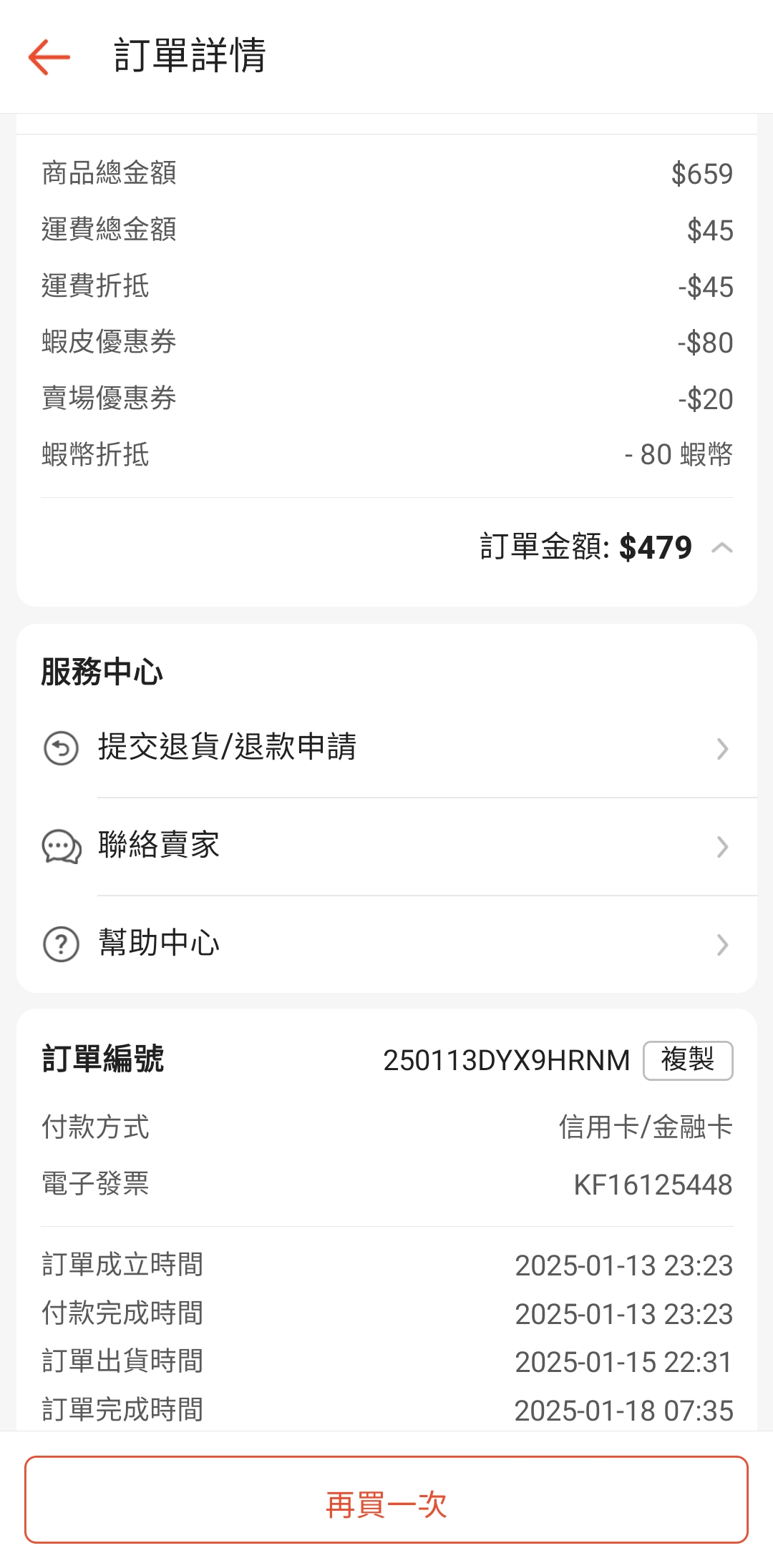The height and width of the screenshot is (1568, 773).
Task: Tap 再買一次 to reorder
Action: tap(386, 1500)
